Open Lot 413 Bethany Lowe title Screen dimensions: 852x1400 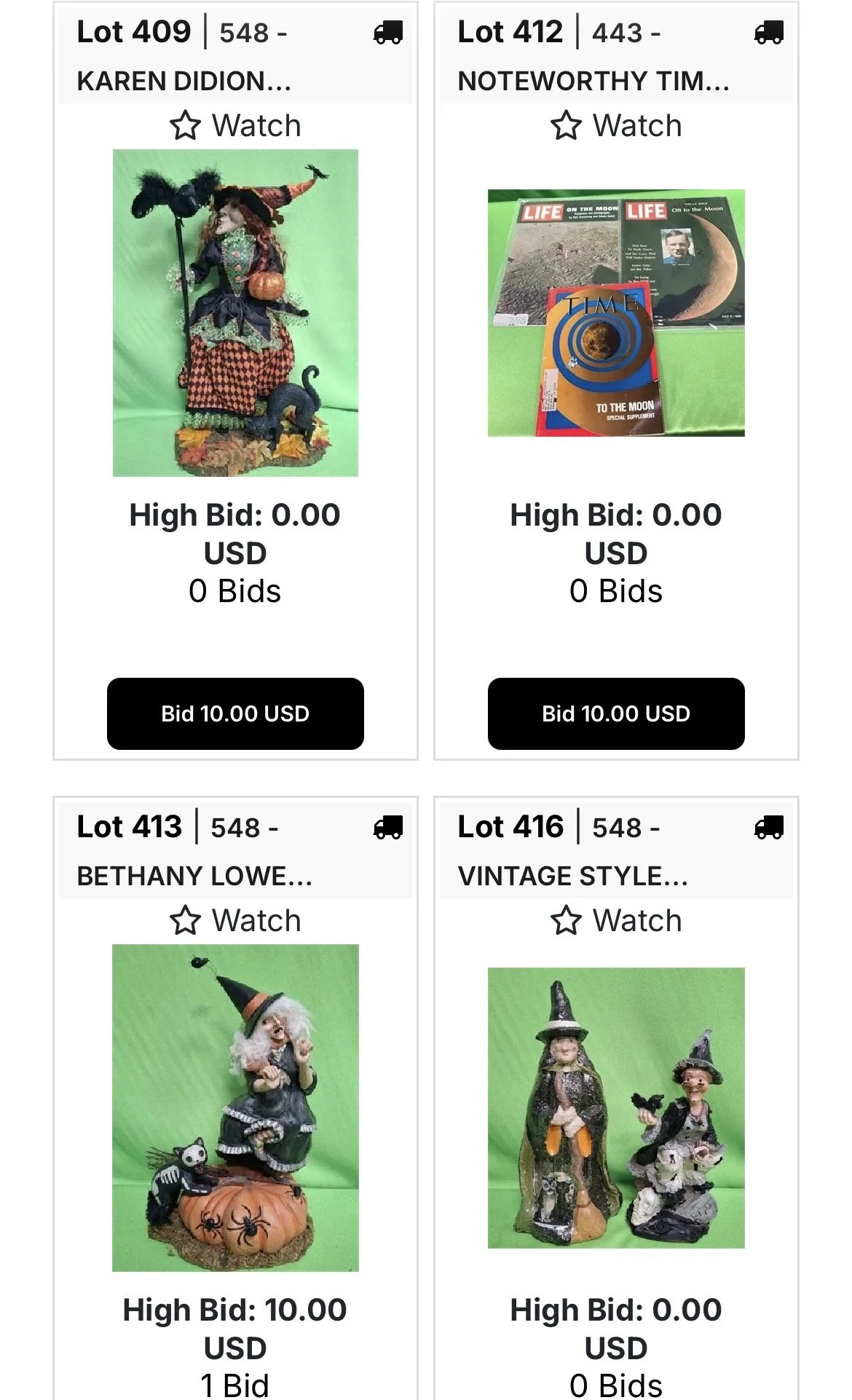pos(194,876)
